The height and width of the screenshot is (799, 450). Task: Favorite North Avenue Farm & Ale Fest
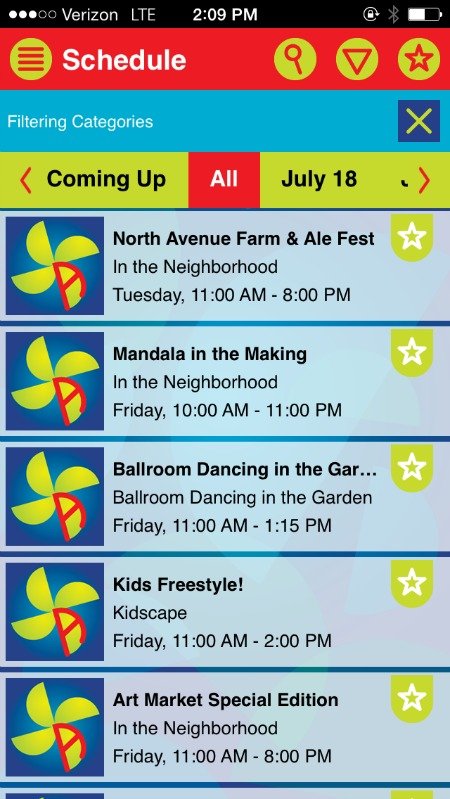[x=412, y=237]
